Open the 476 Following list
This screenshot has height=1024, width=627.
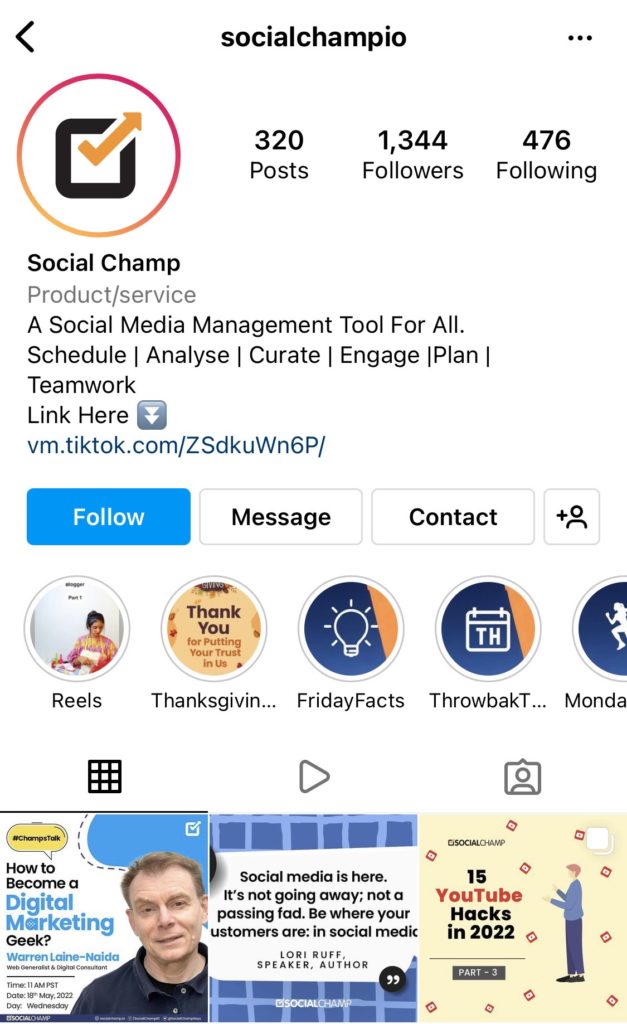[546, 155]
